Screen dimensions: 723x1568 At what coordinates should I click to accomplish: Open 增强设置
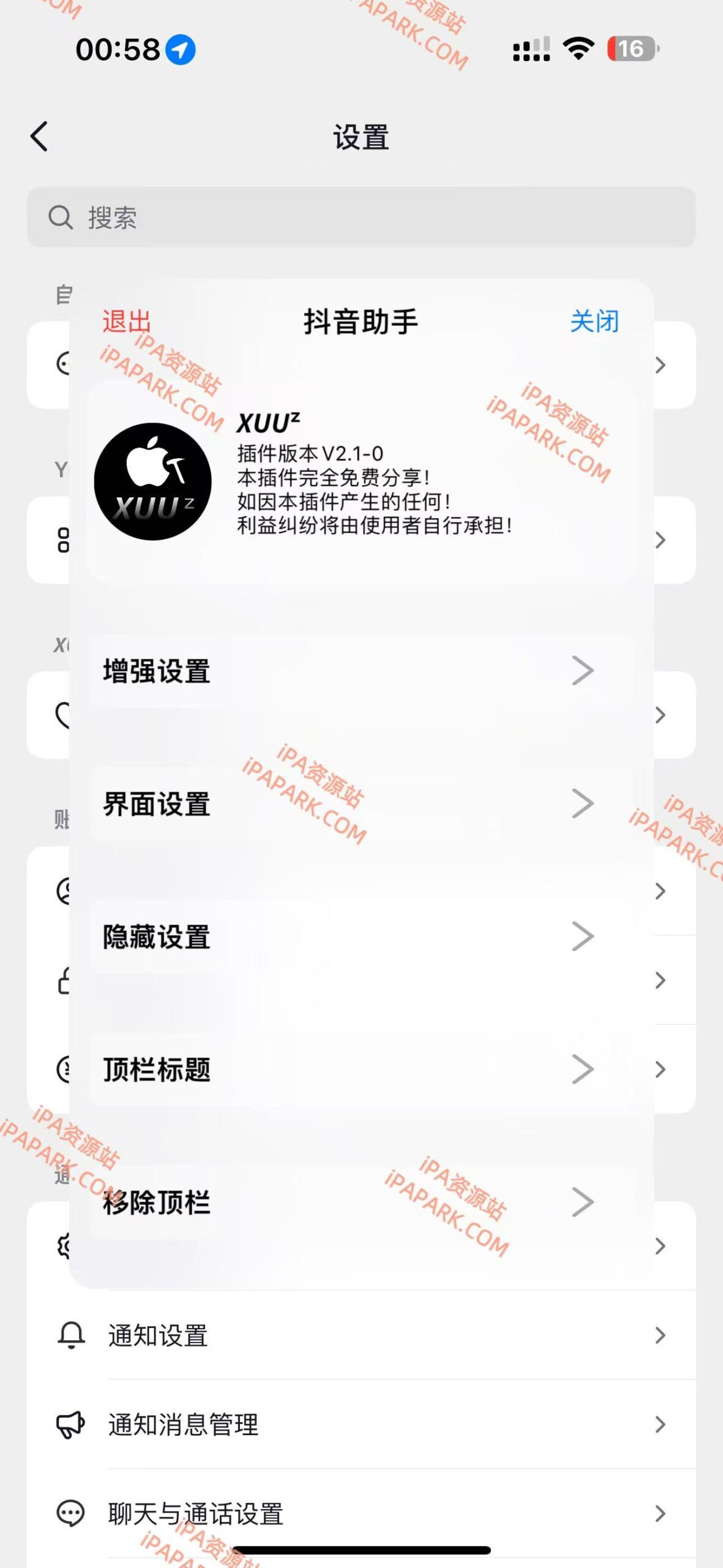(361, 671)
